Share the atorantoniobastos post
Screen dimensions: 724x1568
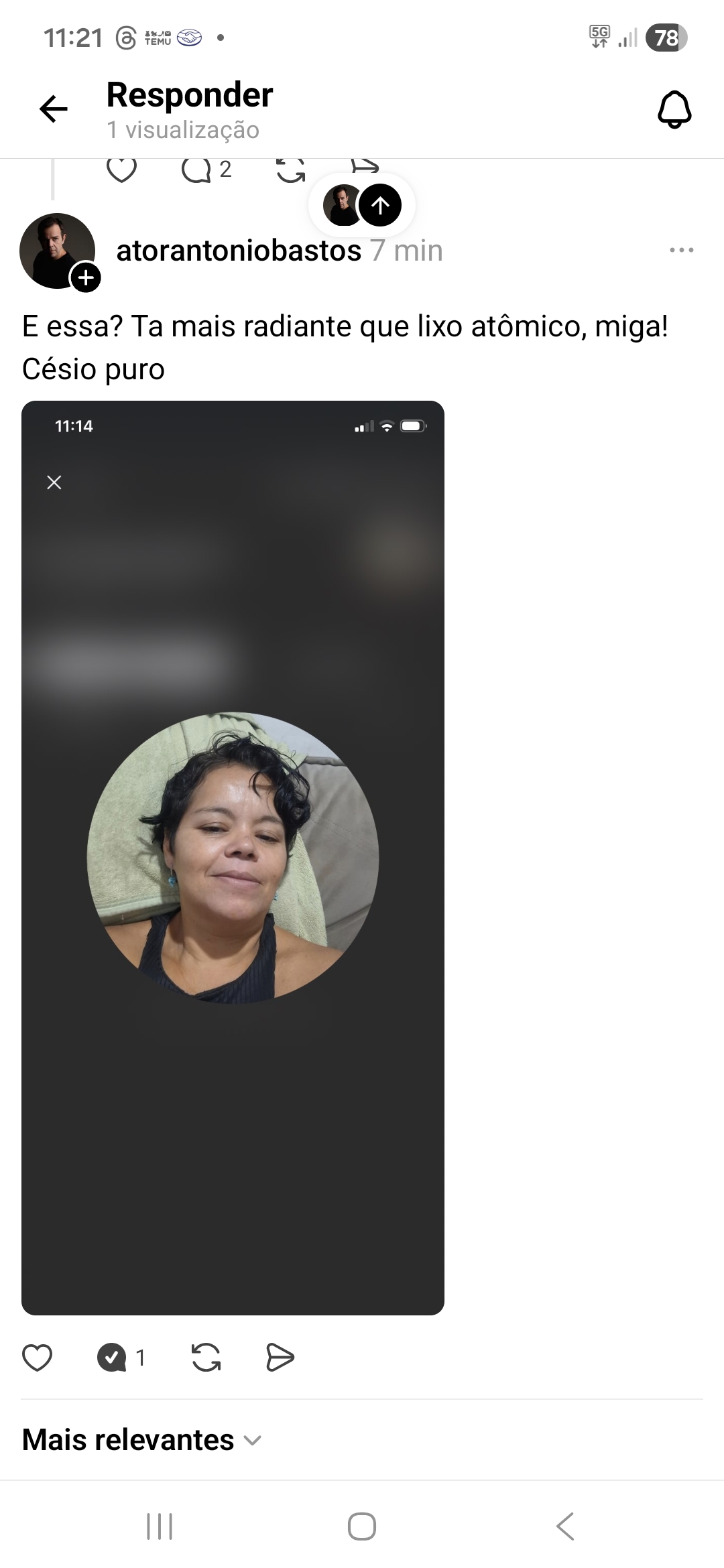pyautogui.click(x=280, y=1358)
